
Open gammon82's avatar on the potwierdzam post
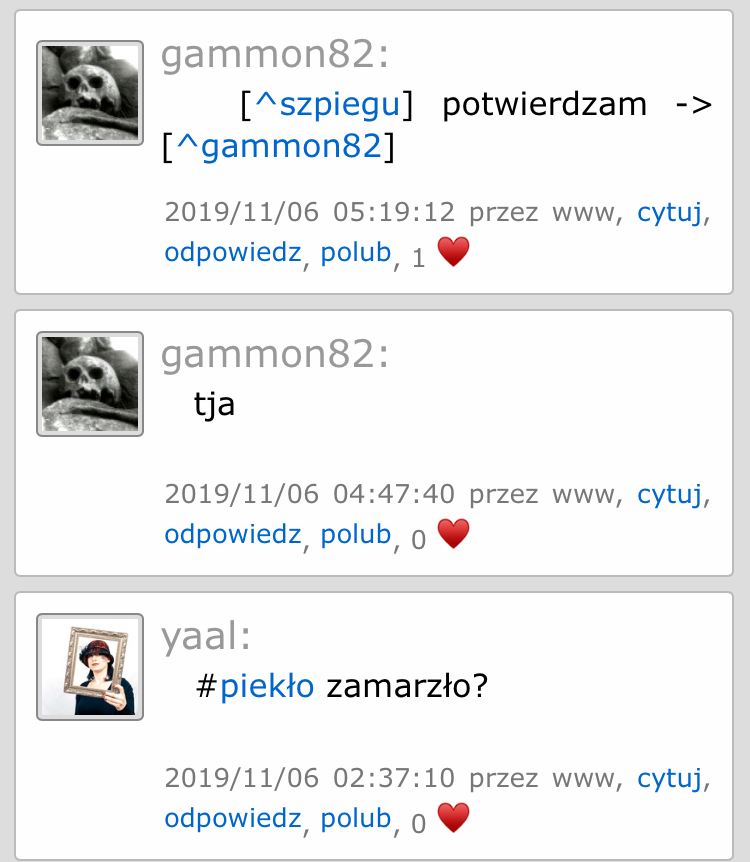click(x=90, y=93)
